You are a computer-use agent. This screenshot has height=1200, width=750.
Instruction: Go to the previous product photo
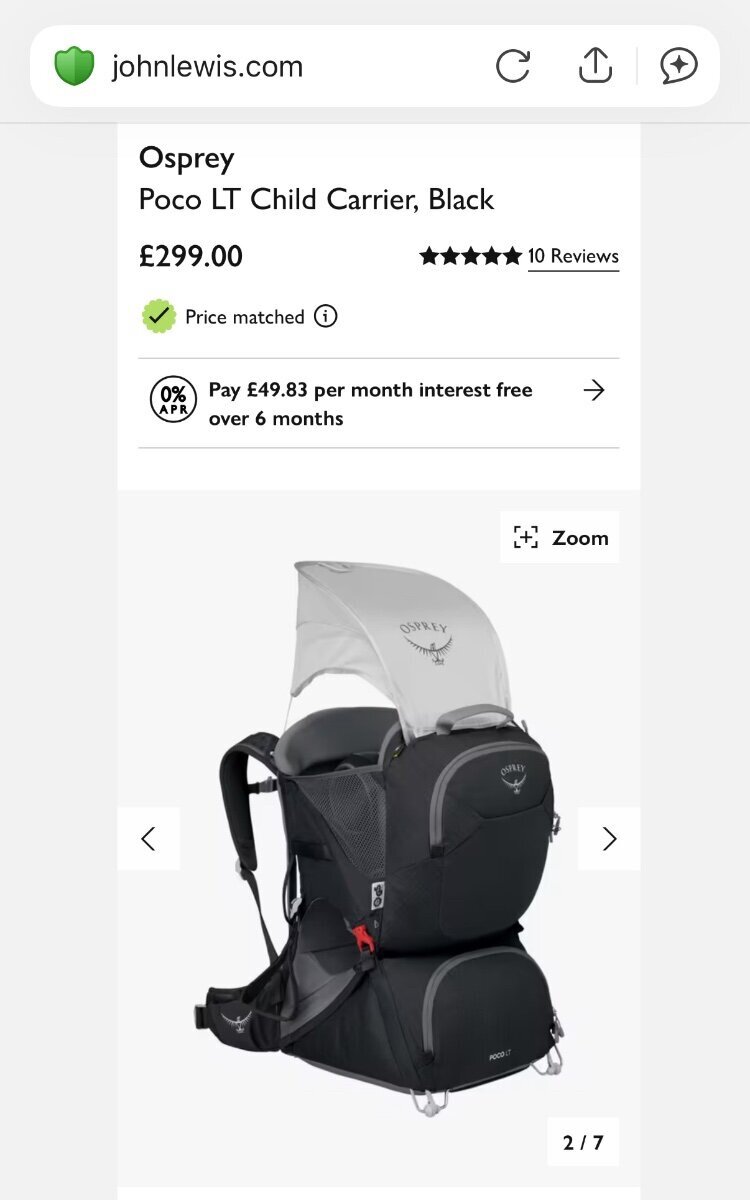click(149, 839)
